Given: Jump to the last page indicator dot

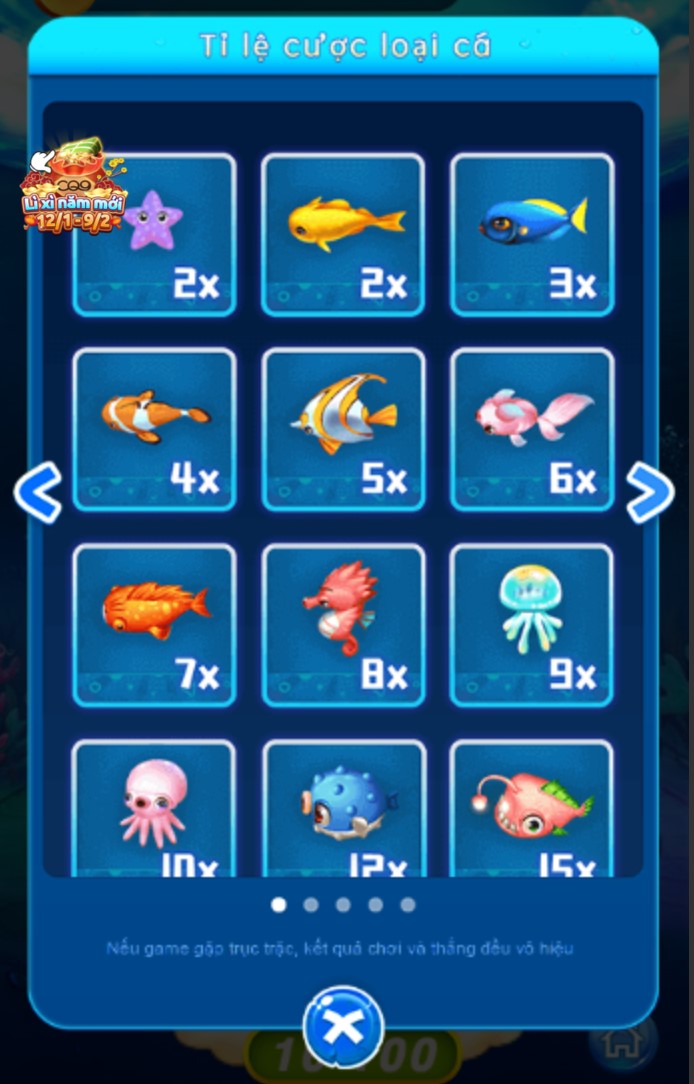Looking at the screenshot, I should coord(408,905).
